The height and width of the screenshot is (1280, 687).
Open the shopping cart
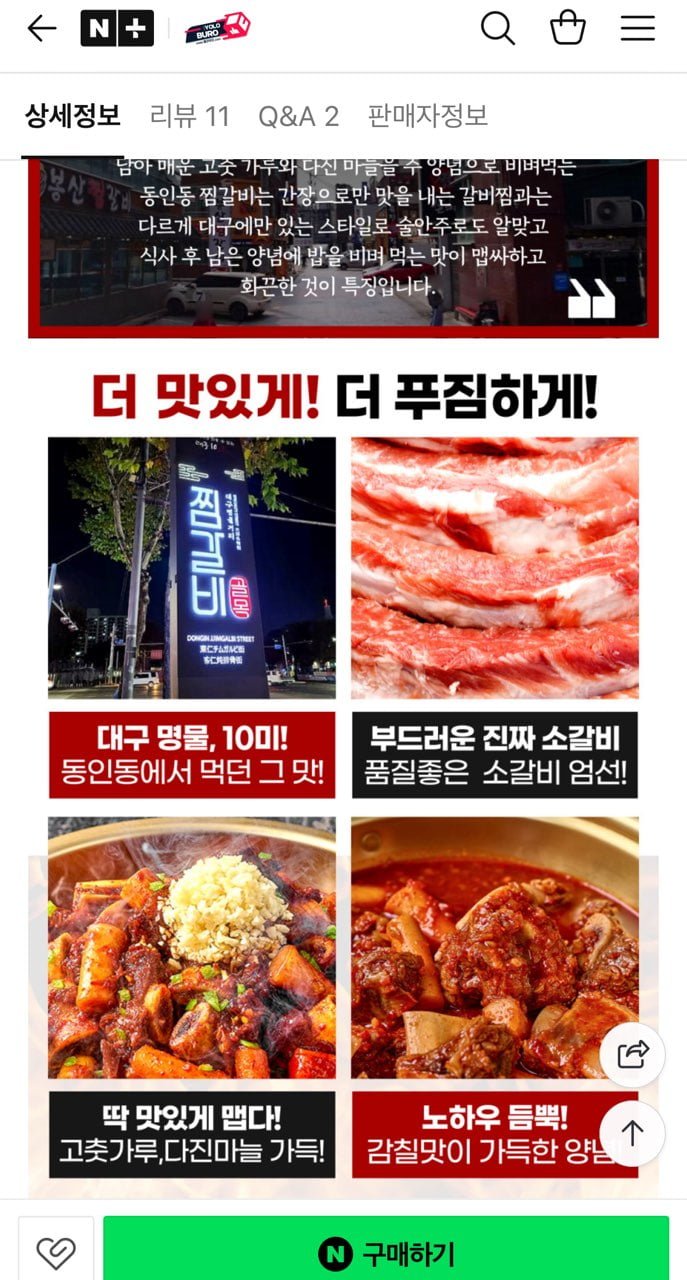pos(568,28)
